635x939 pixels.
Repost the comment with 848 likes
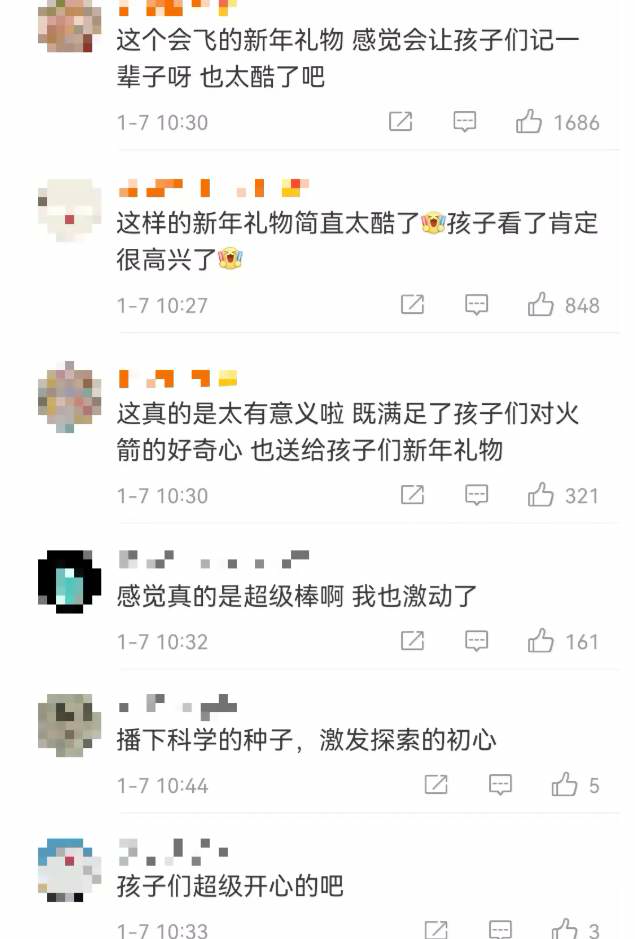pyautogui.click(x=412, y=305)
